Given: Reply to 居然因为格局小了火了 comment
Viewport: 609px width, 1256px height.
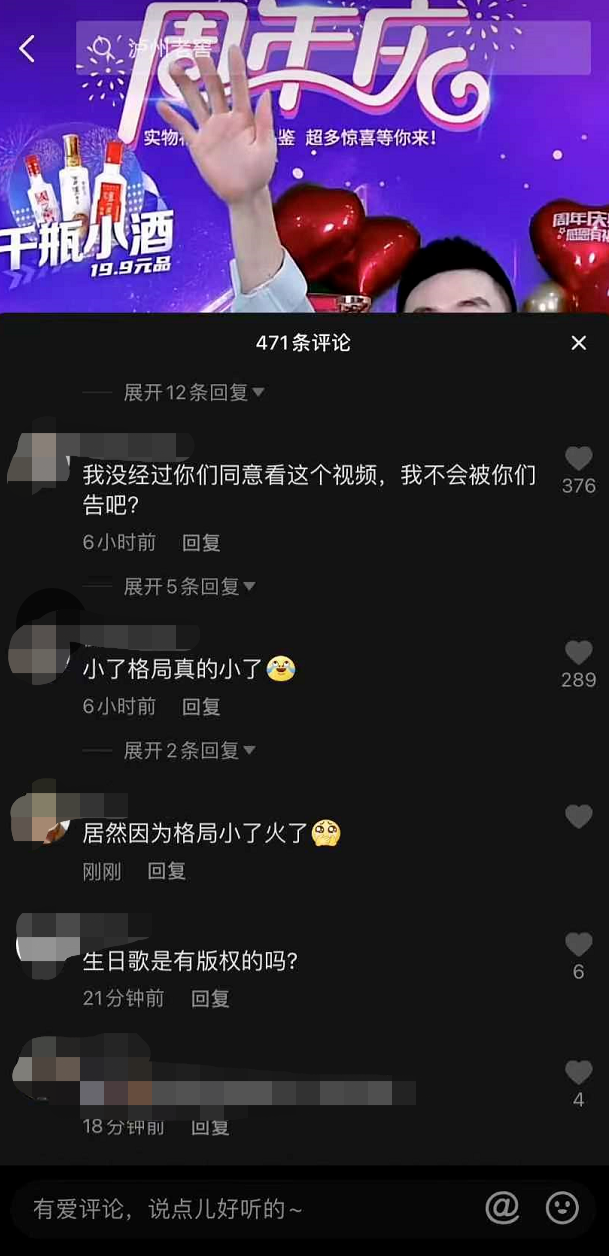Looking at the screenshot, I should pos(167,871).
